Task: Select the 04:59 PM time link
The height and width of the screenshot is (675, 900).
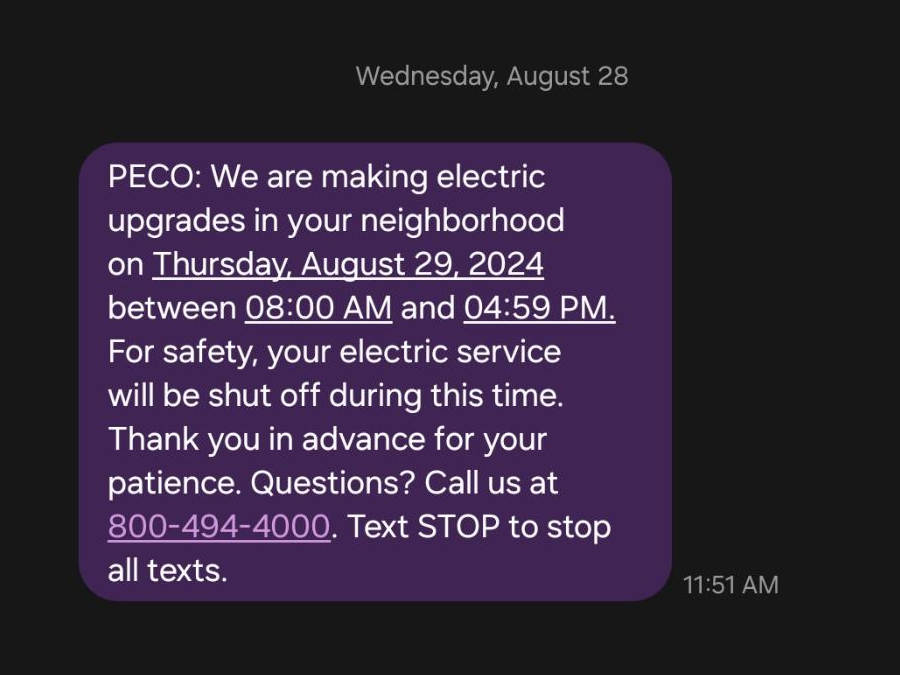Action: (x=539, y=308)
